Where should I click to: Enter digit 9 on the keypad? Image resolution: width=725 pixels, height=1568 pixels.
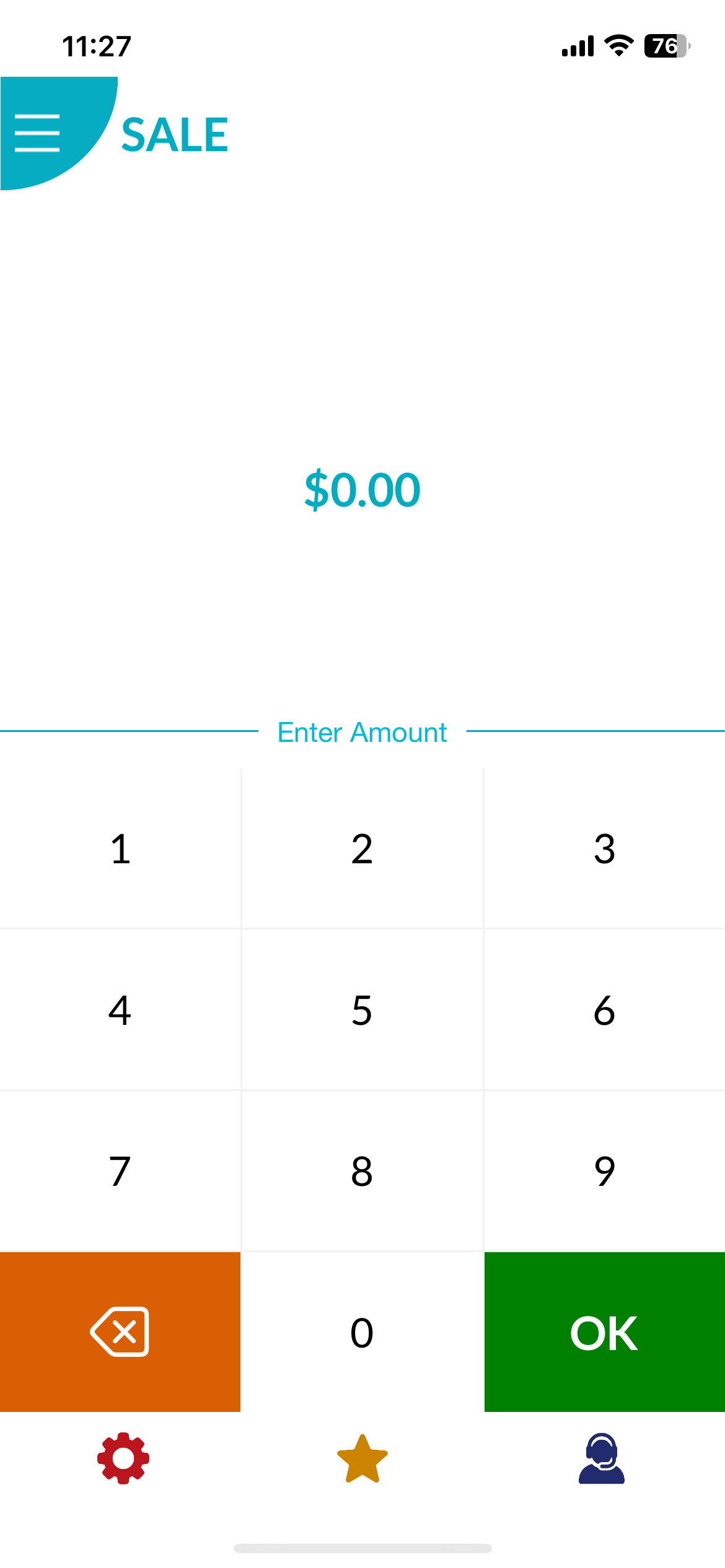coord(604,1171)
